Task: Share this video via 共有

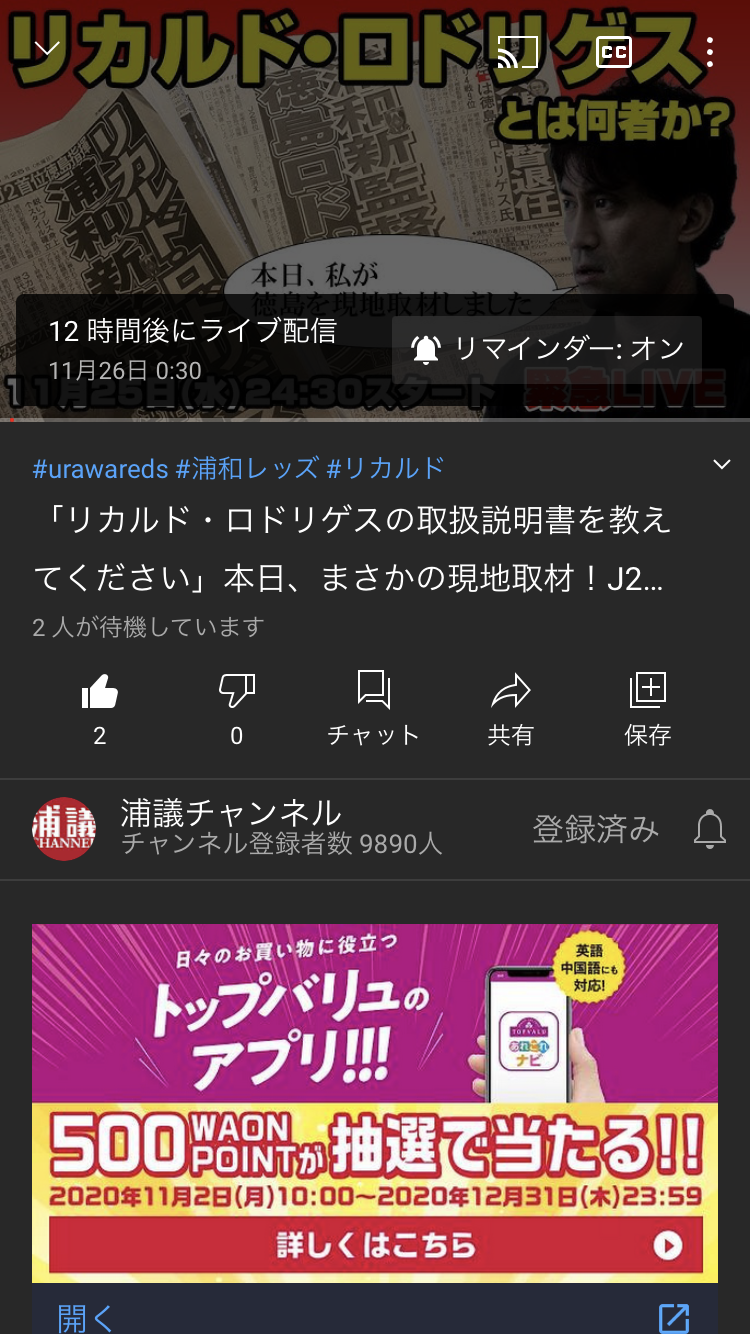Action: click(x=510, y=708)
